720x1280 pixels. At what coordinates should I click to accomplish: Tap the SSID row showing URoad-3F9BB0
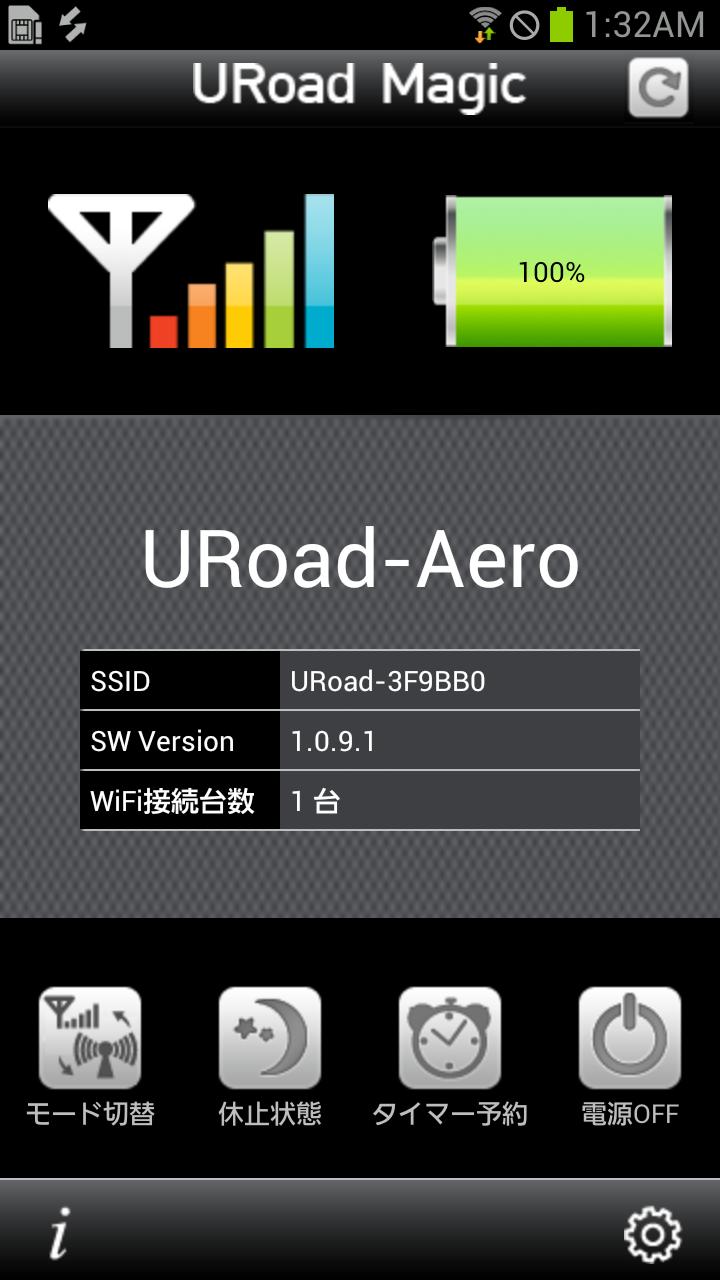[x=360, y=680]
